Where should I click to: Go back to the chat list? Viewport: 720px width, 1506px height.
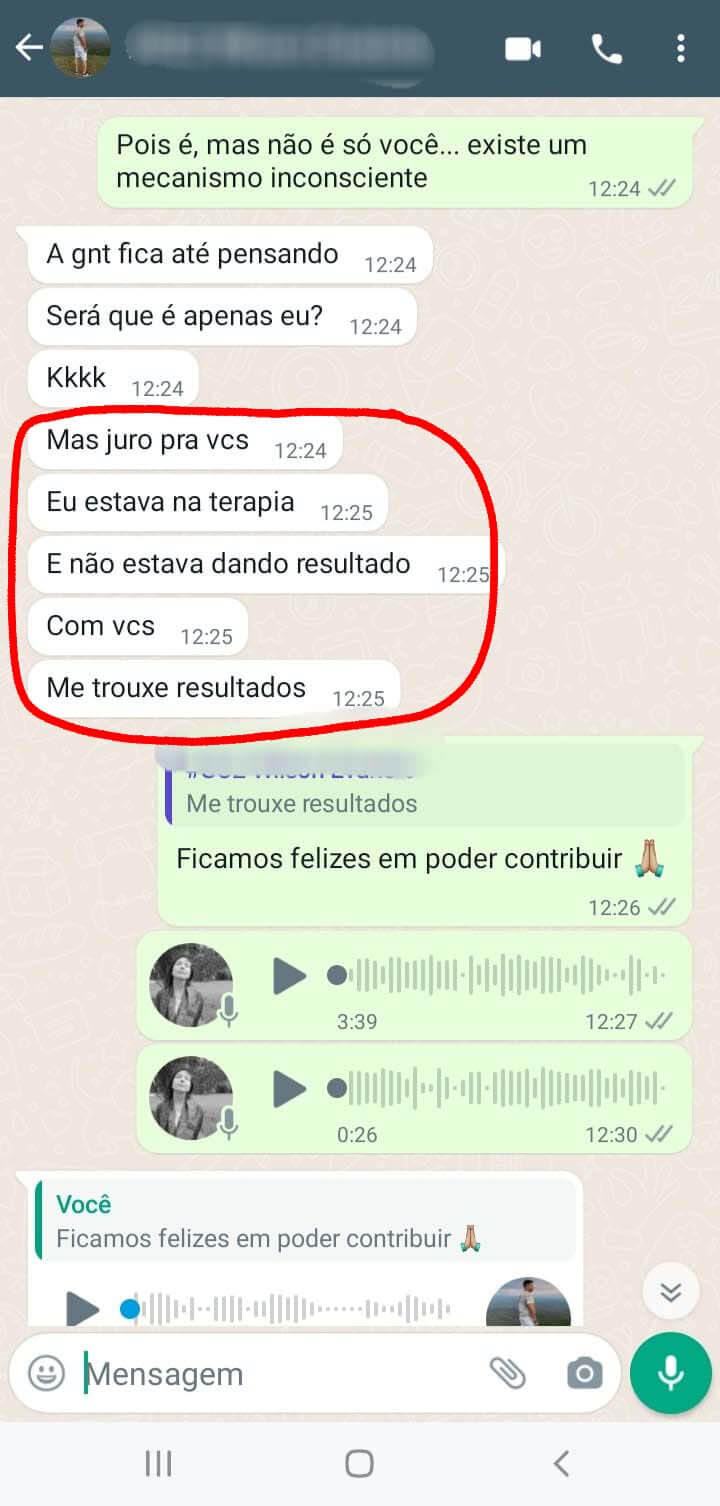27,48
